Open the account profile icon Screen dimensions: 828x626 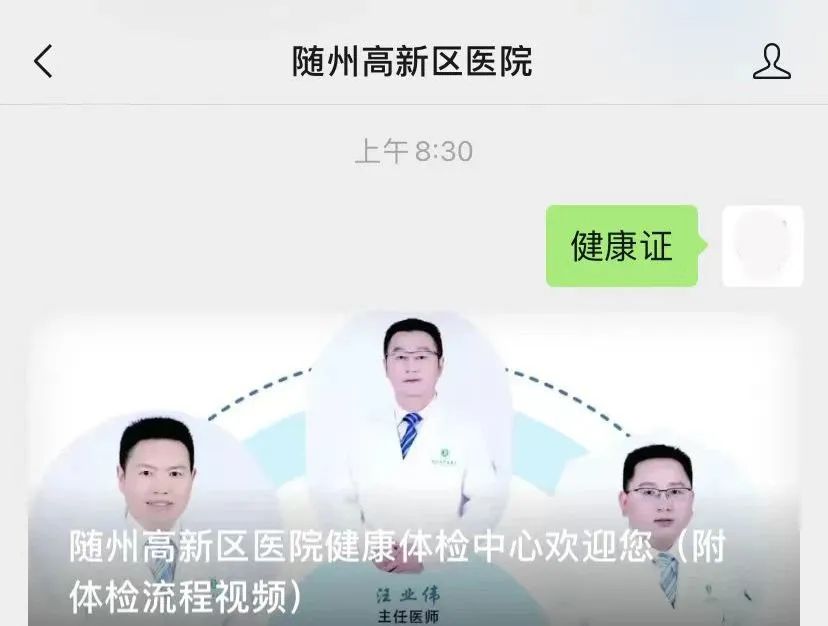(x=771, y=62)
